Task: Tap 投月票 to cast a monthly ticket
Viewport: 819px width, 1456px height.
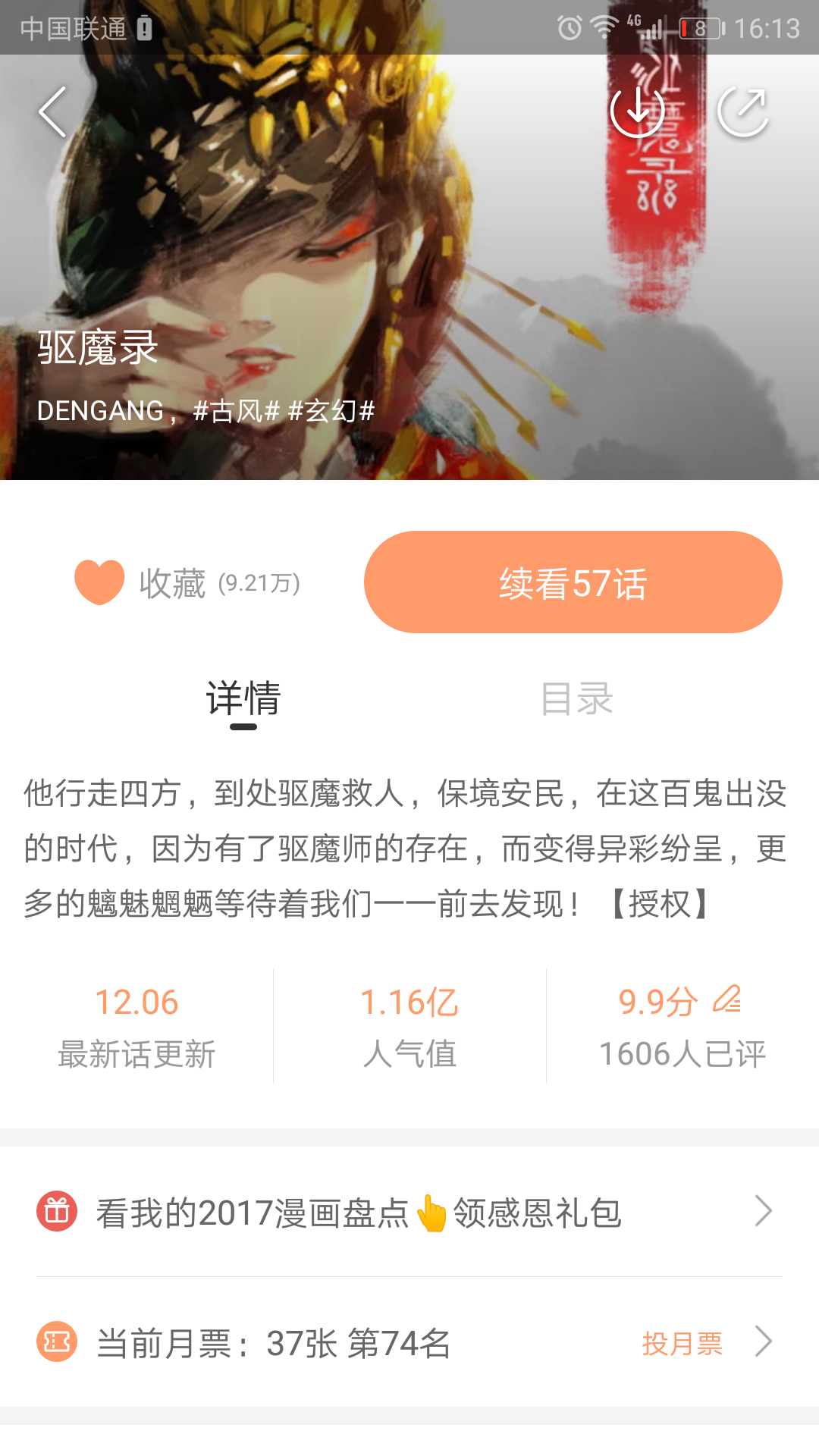Action: [682, 1343]
